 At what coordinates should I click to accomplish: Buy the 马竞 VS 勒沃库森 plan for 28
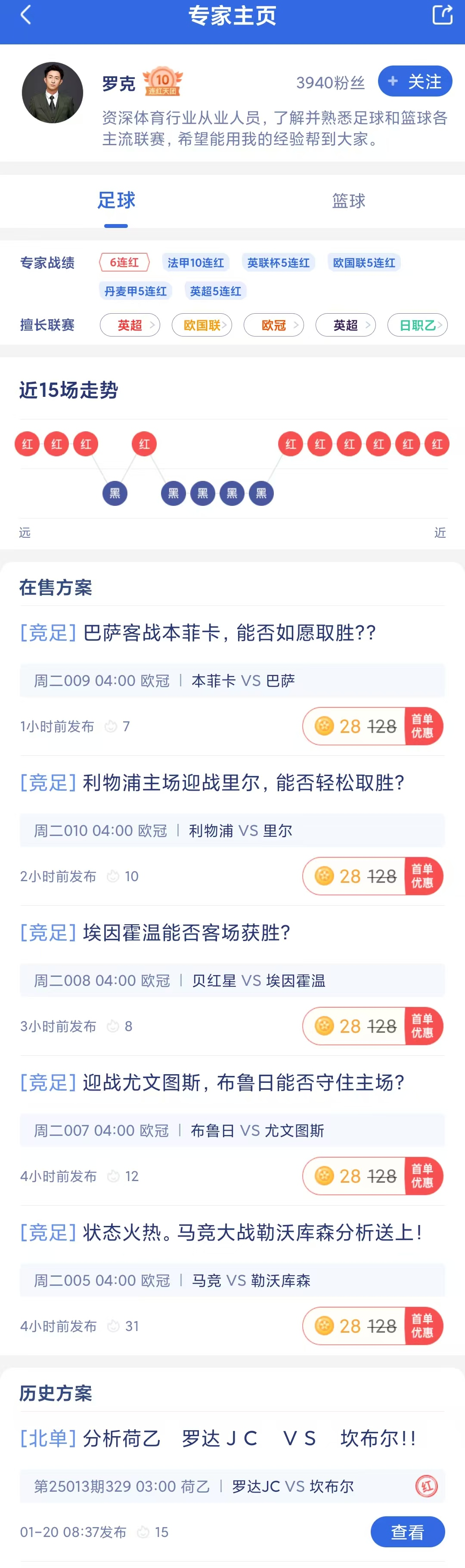[x=372, y=1326]
